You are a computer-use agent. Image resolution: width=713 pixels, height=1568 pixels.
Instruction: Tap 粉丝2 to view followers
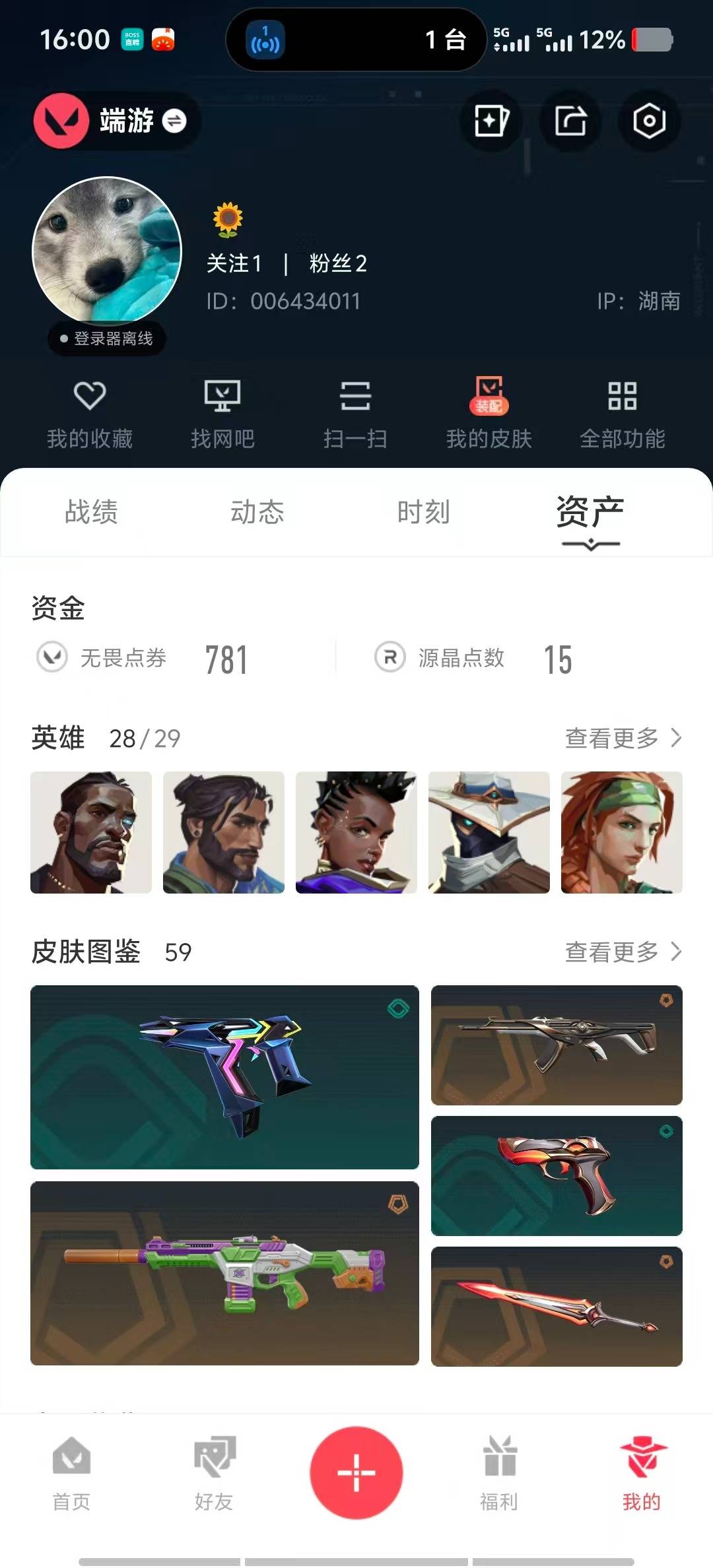(x=338, y=264)
